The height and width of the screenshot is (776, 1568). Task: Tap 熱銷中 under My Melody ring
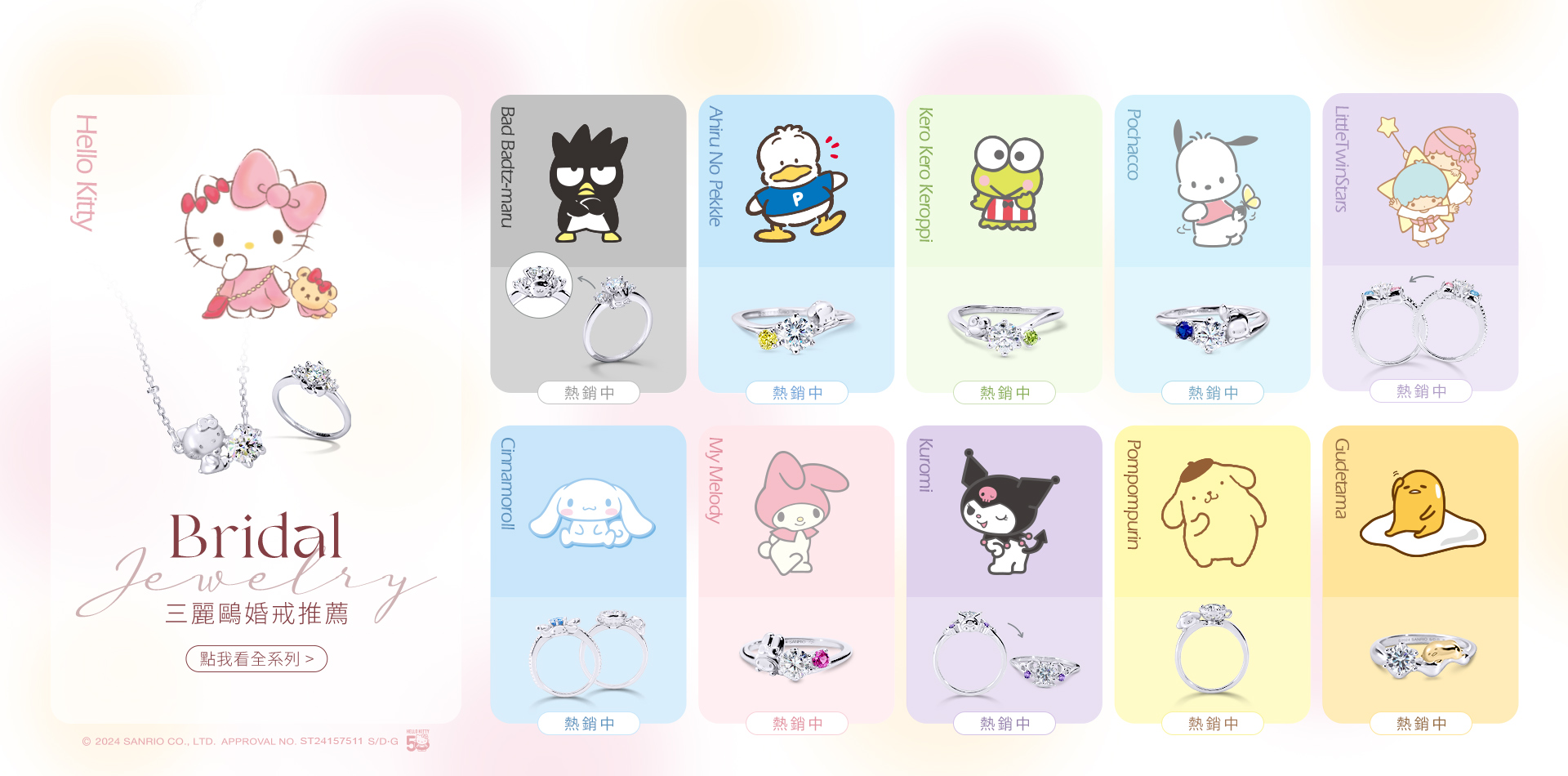797,724
